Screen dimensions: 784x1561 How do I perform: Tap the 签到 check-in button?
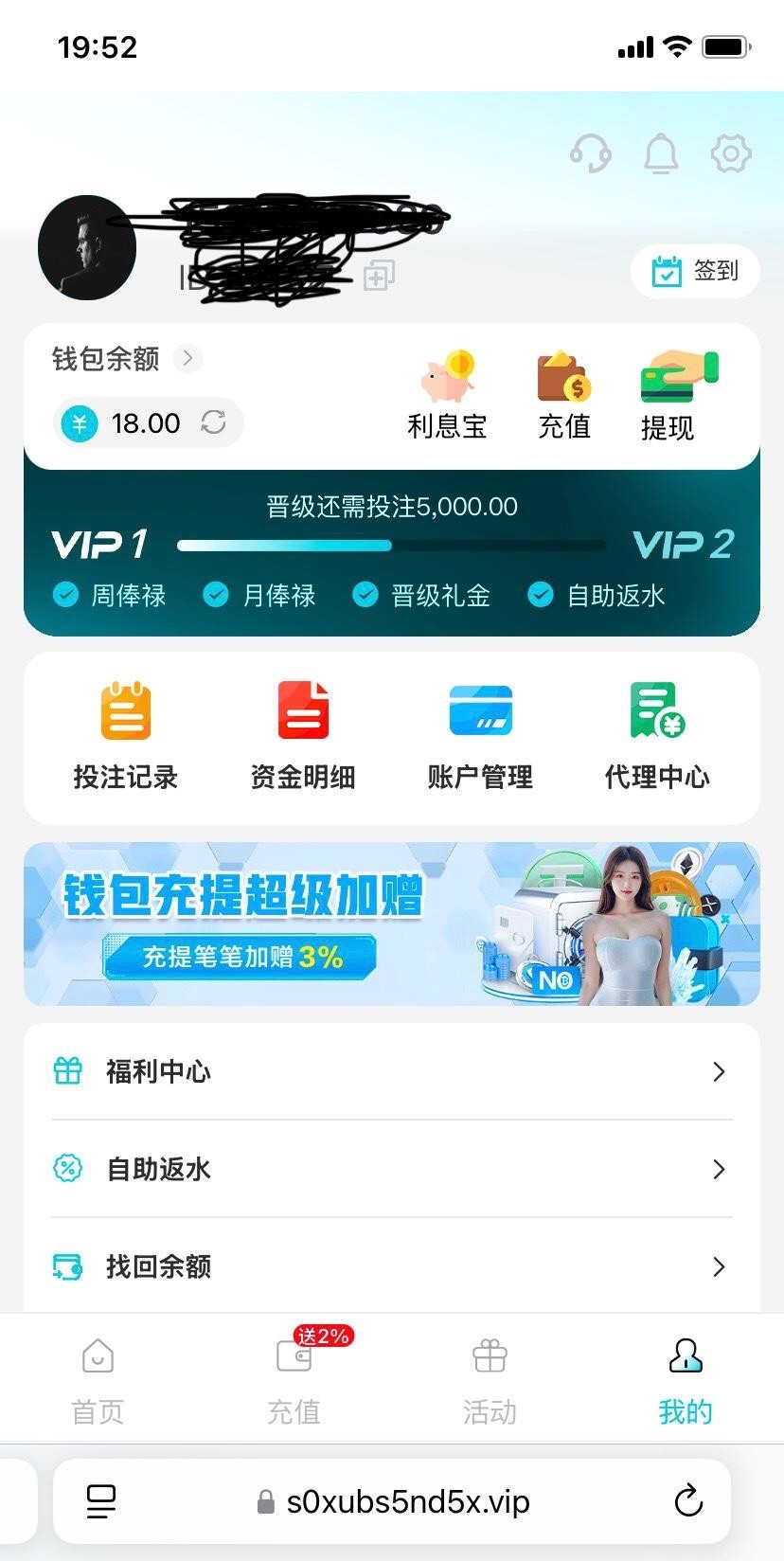(695, 271)
